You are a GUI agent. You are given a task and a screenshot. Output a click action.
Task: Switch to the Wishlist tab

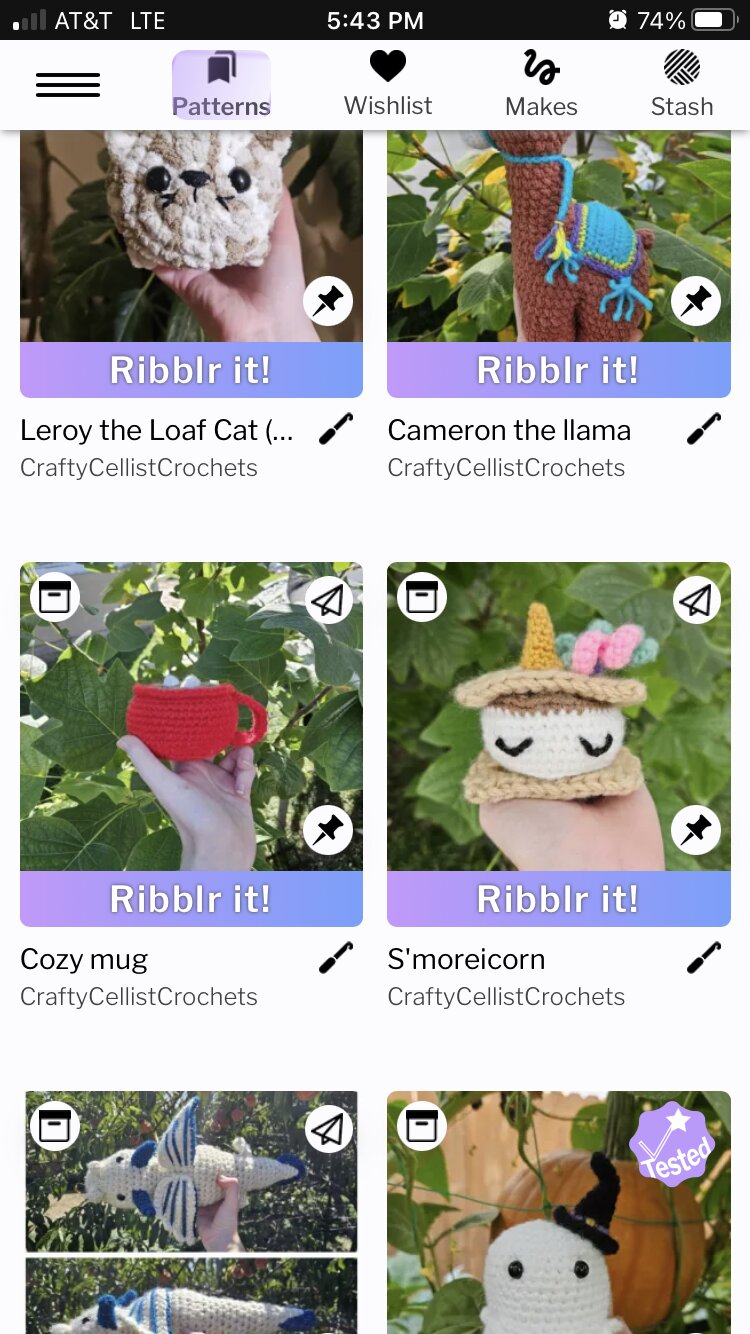388,85
